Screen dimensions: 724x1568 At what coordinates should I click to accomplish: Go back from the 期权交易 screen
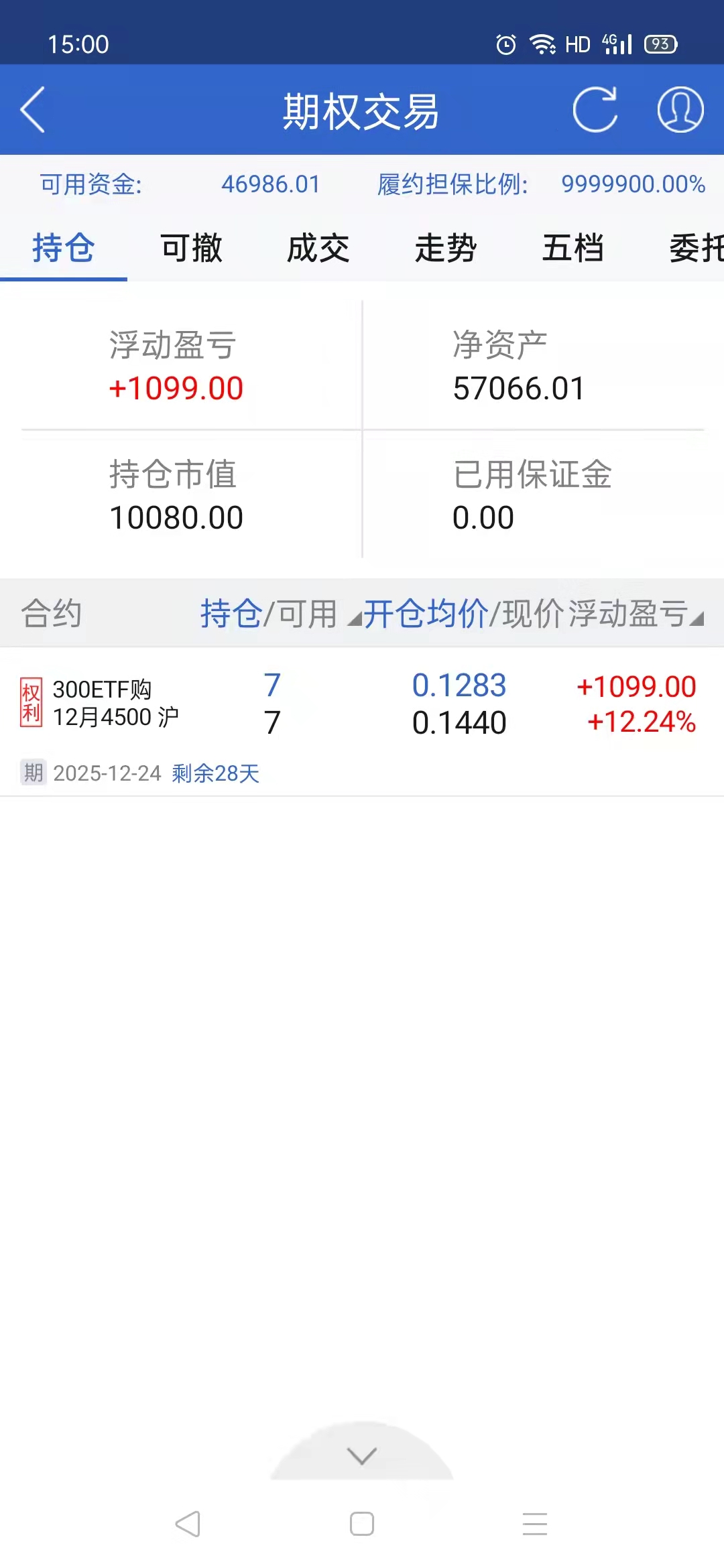tap(33, 110)
